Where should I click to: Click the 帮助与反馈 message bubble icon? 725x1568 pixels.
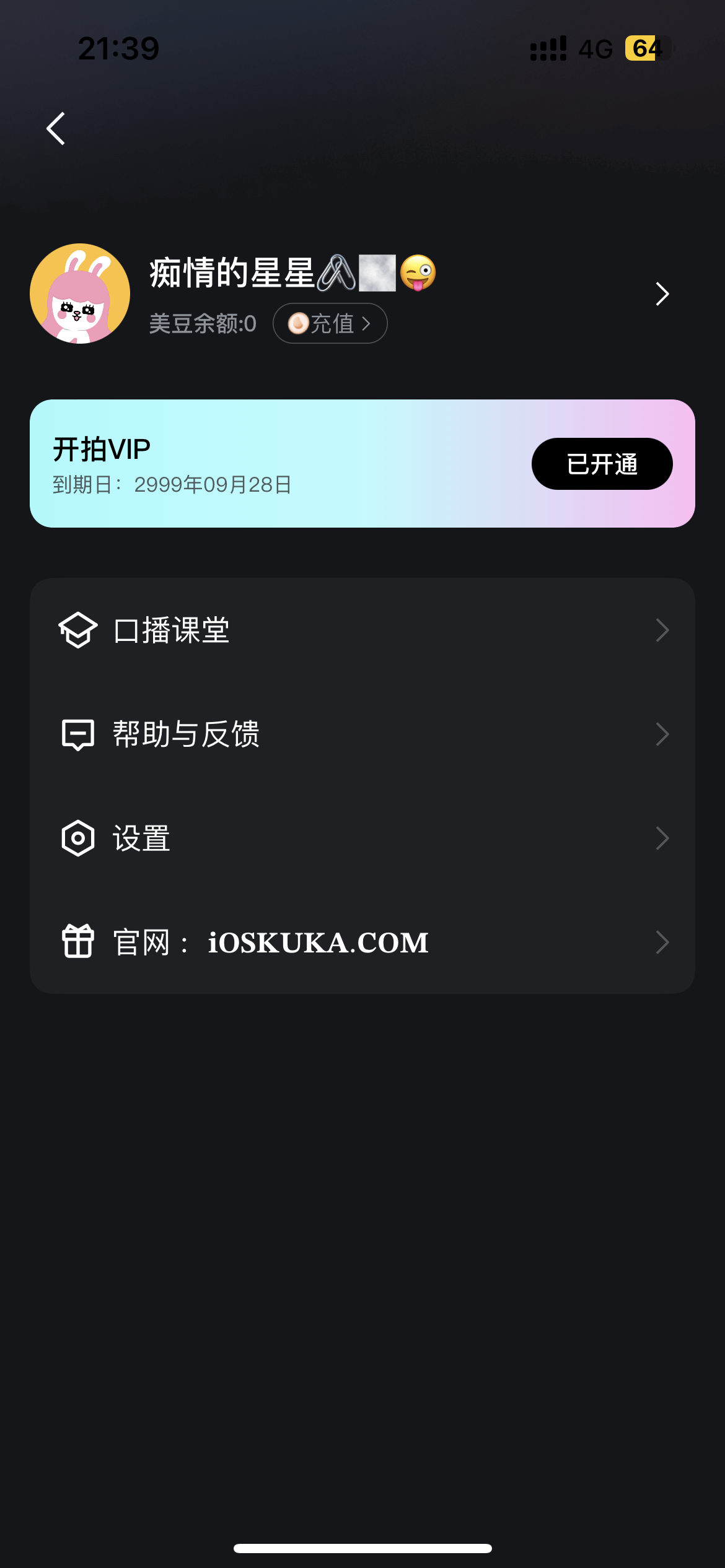point(77,734)
